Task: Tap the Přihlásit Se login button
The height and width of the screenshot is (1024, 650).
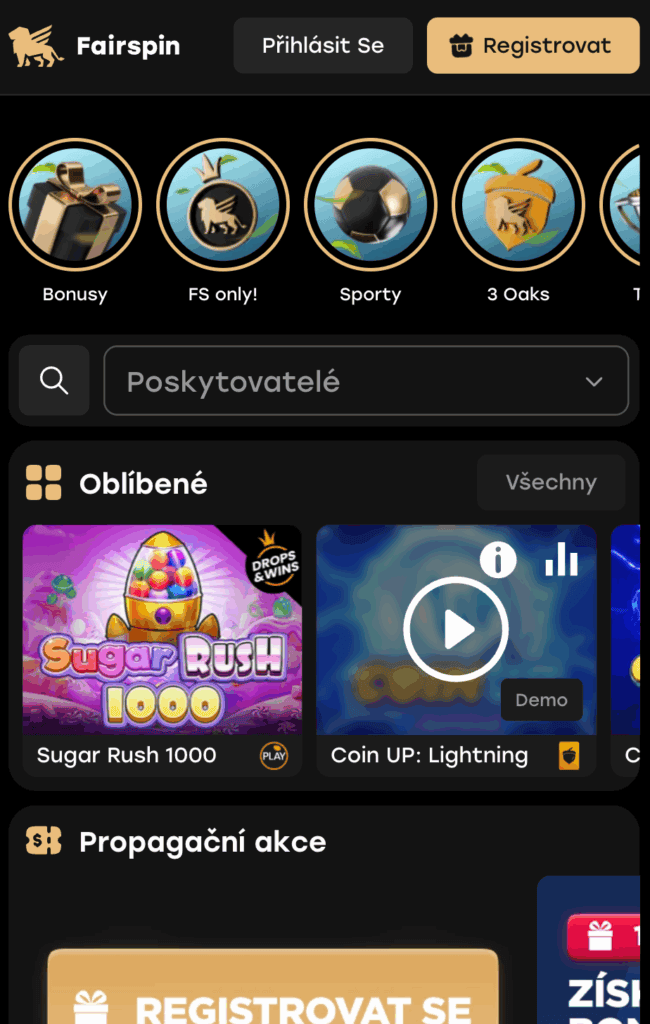Action: 322,46
